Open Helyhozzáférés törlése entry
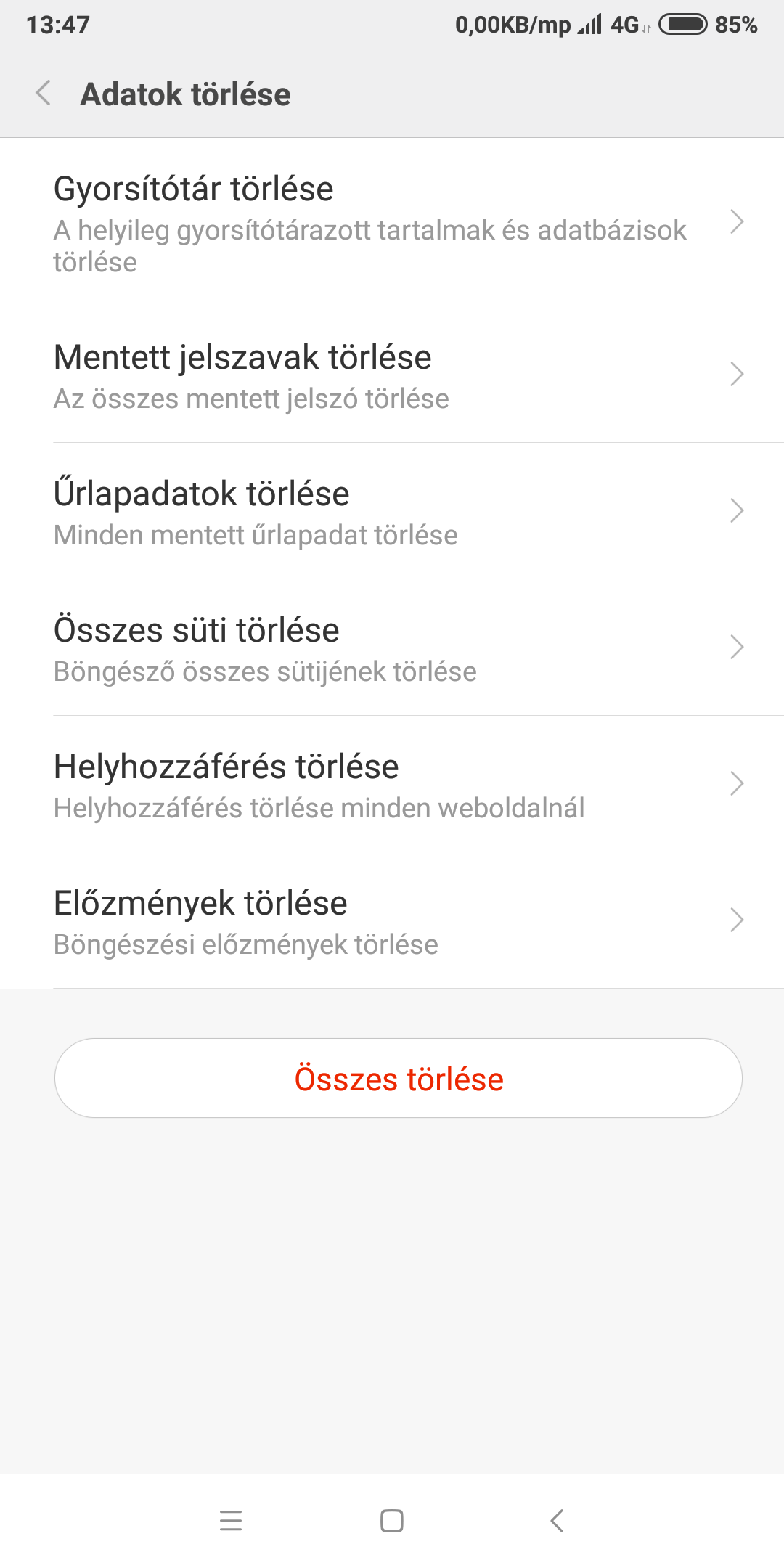Viewport: 784px width, 1568px height. click(x=392, y=784)
